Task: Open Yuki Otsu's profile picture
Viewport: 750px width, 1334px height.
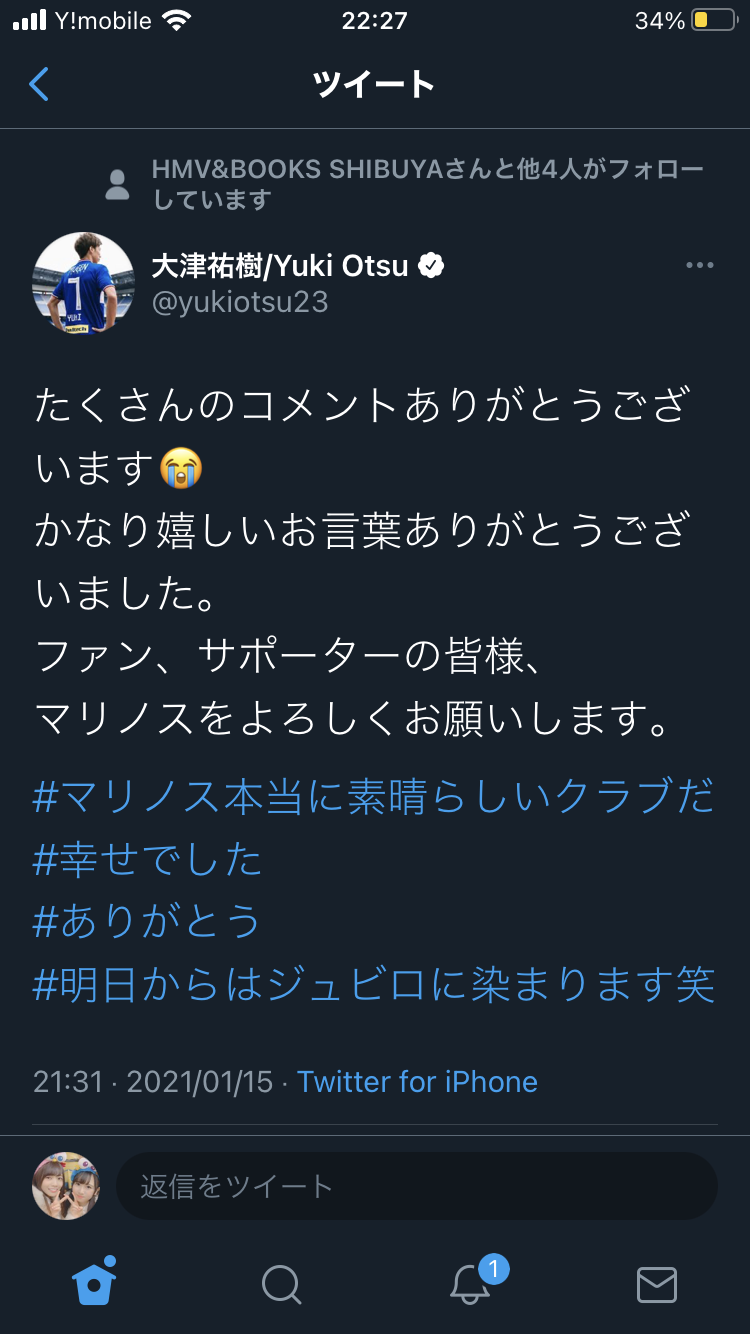Action: coord(84,283)
